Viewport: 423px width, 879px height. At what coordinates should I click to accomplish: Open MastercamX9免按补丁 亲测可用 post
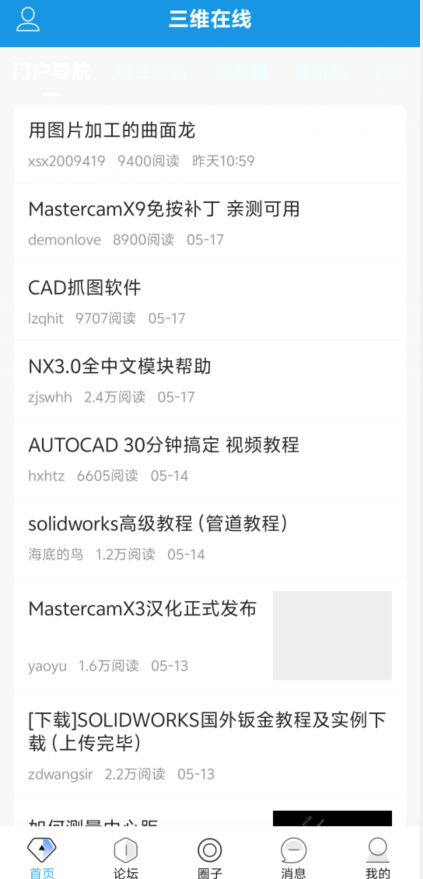(x=210, y=223)
